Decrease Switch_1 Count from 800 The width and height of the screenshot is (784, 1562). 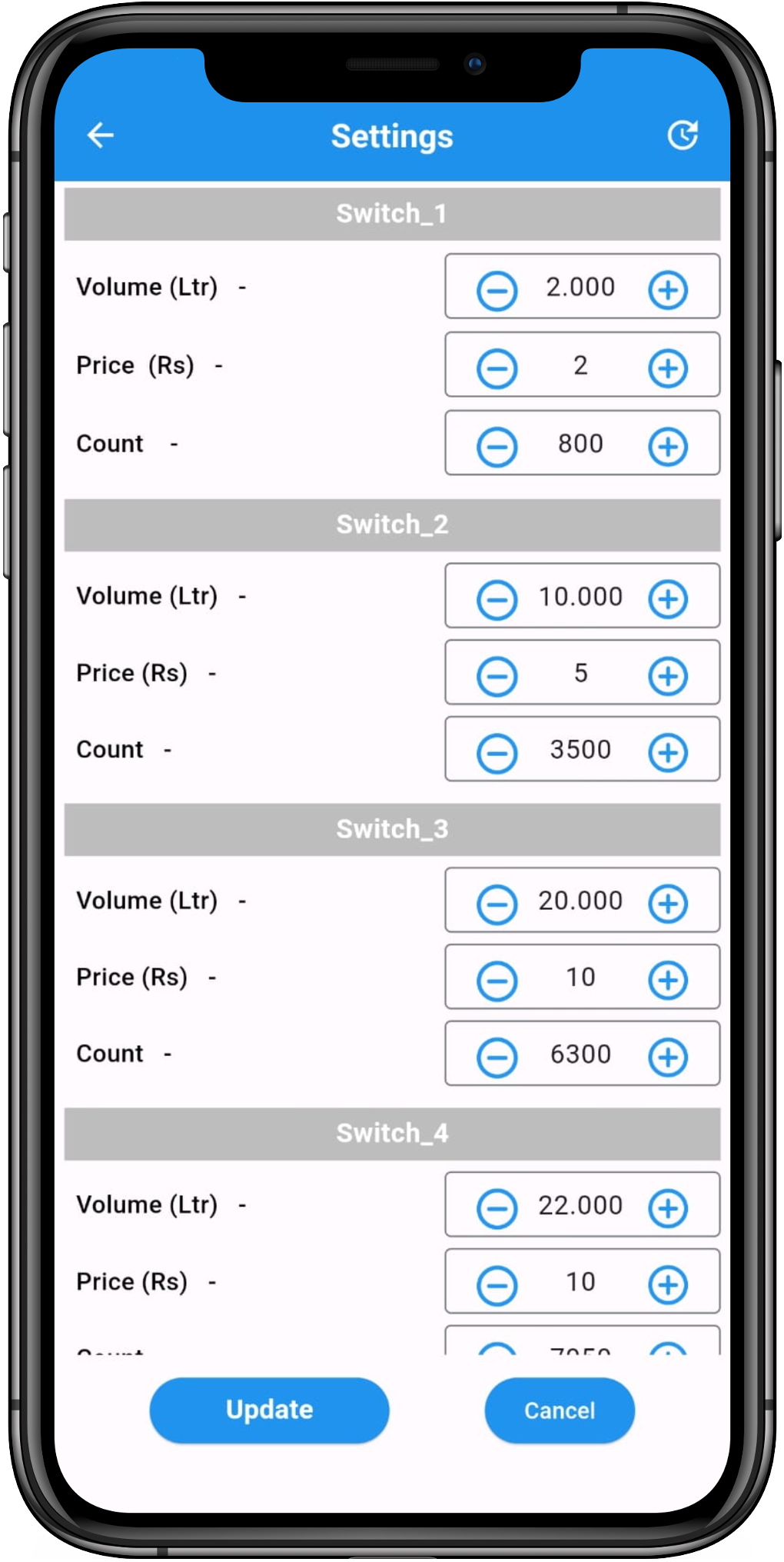[497, 447]
